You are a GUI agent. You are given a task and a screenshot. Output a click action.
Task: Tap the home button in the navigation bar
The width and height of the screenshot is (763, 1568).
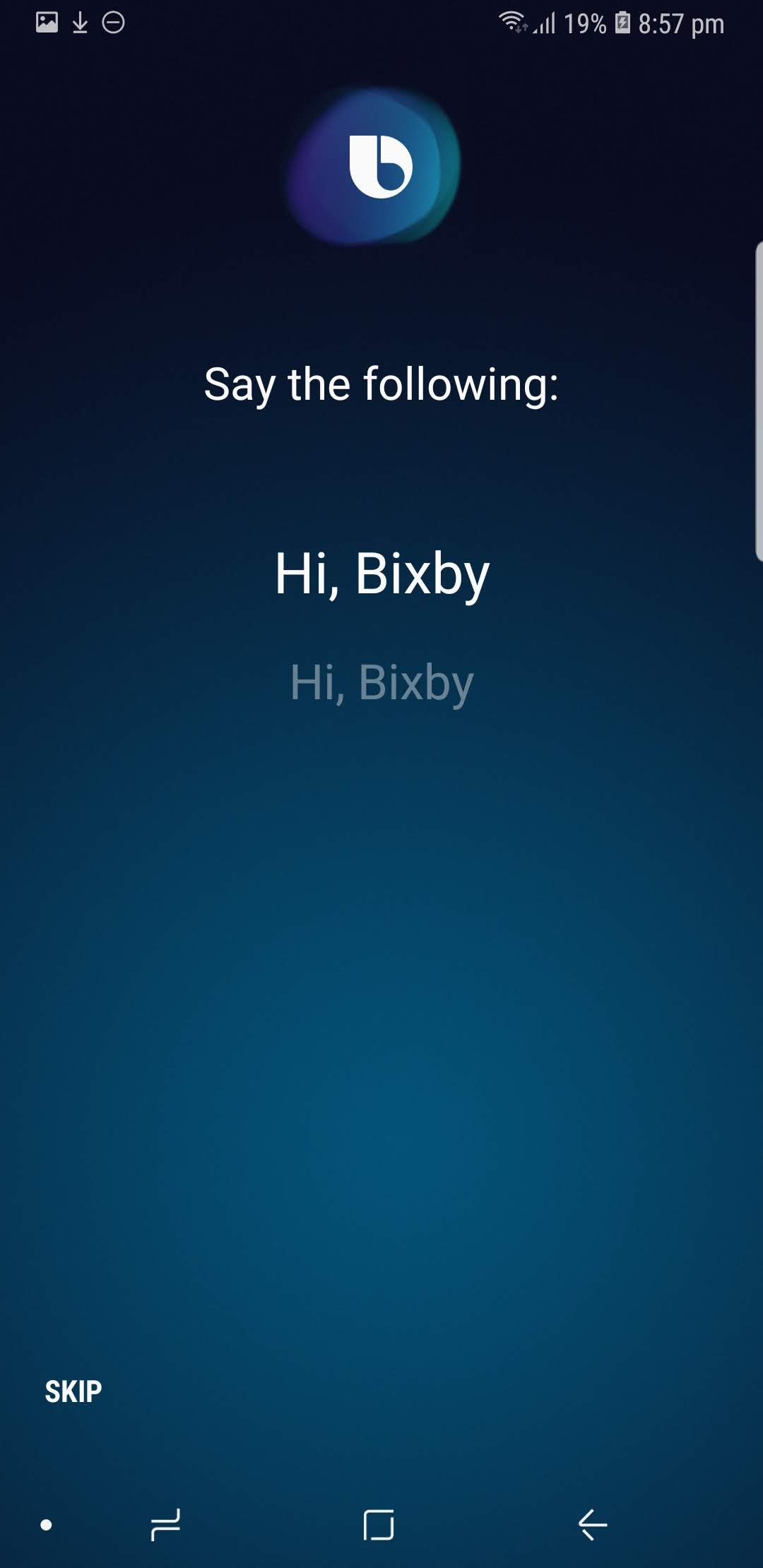coord(379,1524)
